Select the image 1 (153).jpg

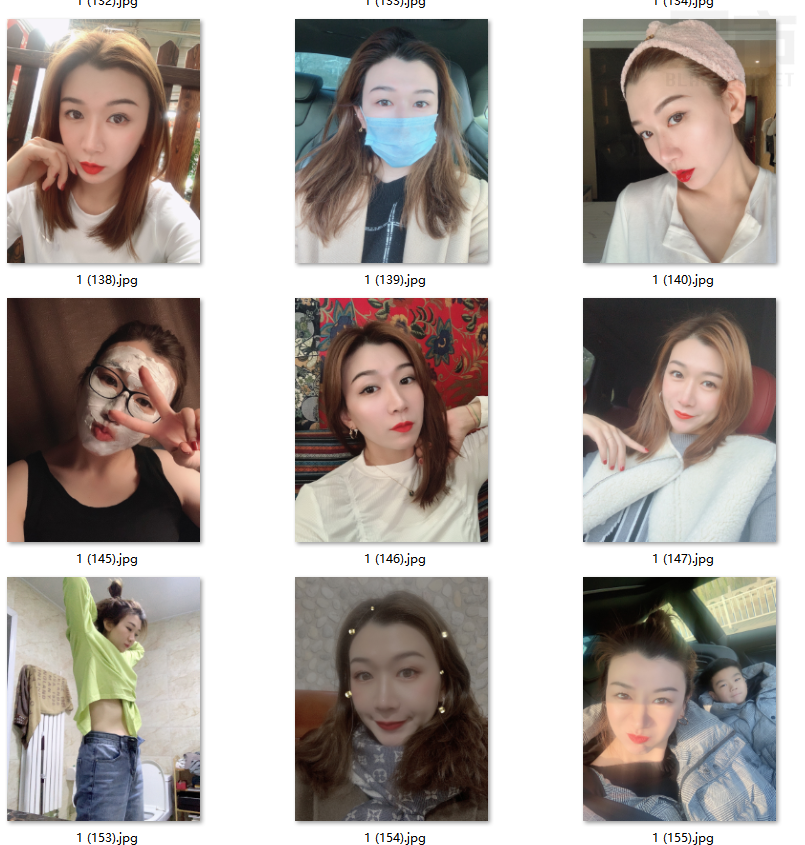click(104, 699)
